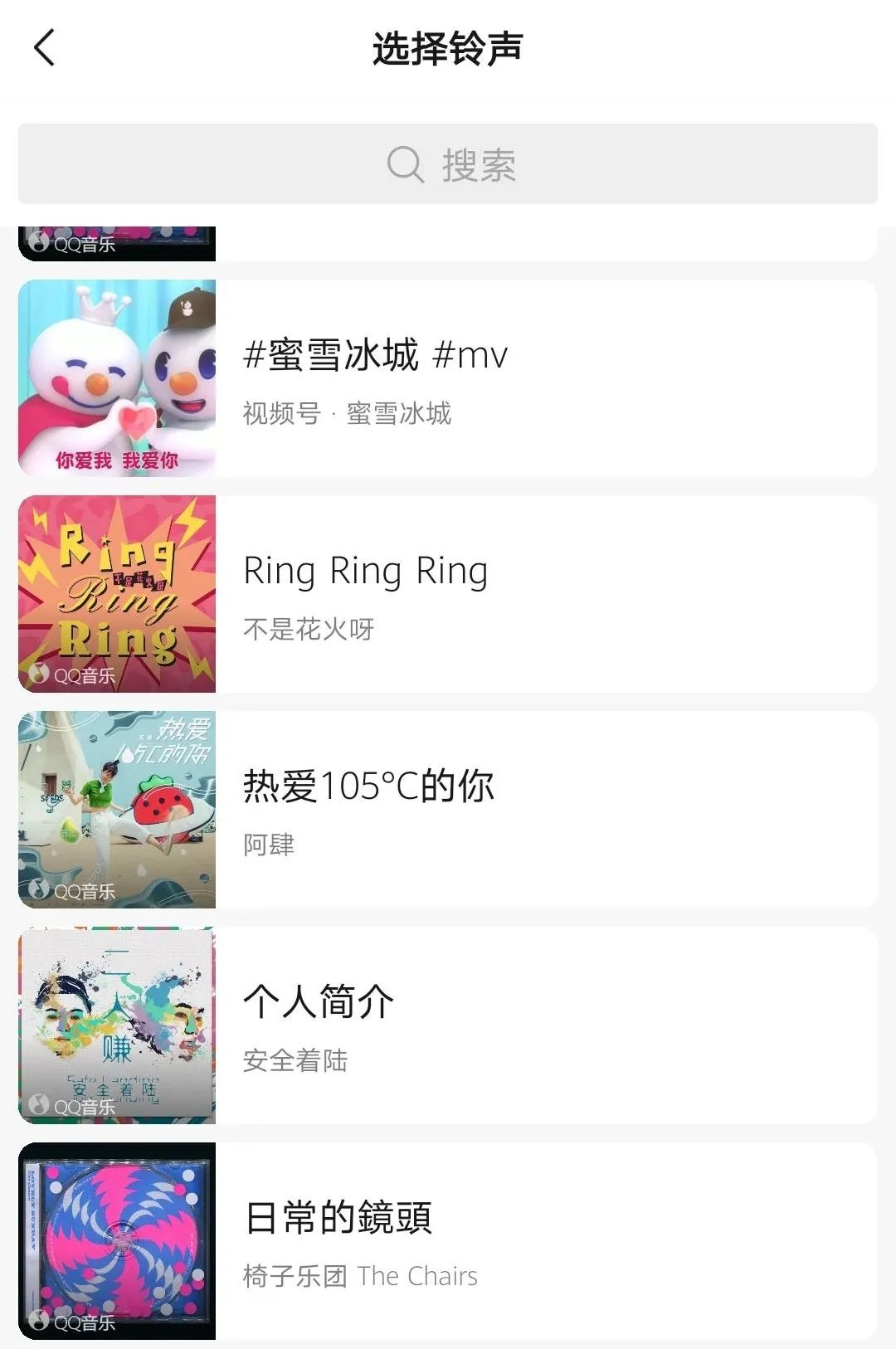The width and height of the screenshot is (896, 1349).
Task: Go back from ringtone selection
Action: click(x=45, y=48)
